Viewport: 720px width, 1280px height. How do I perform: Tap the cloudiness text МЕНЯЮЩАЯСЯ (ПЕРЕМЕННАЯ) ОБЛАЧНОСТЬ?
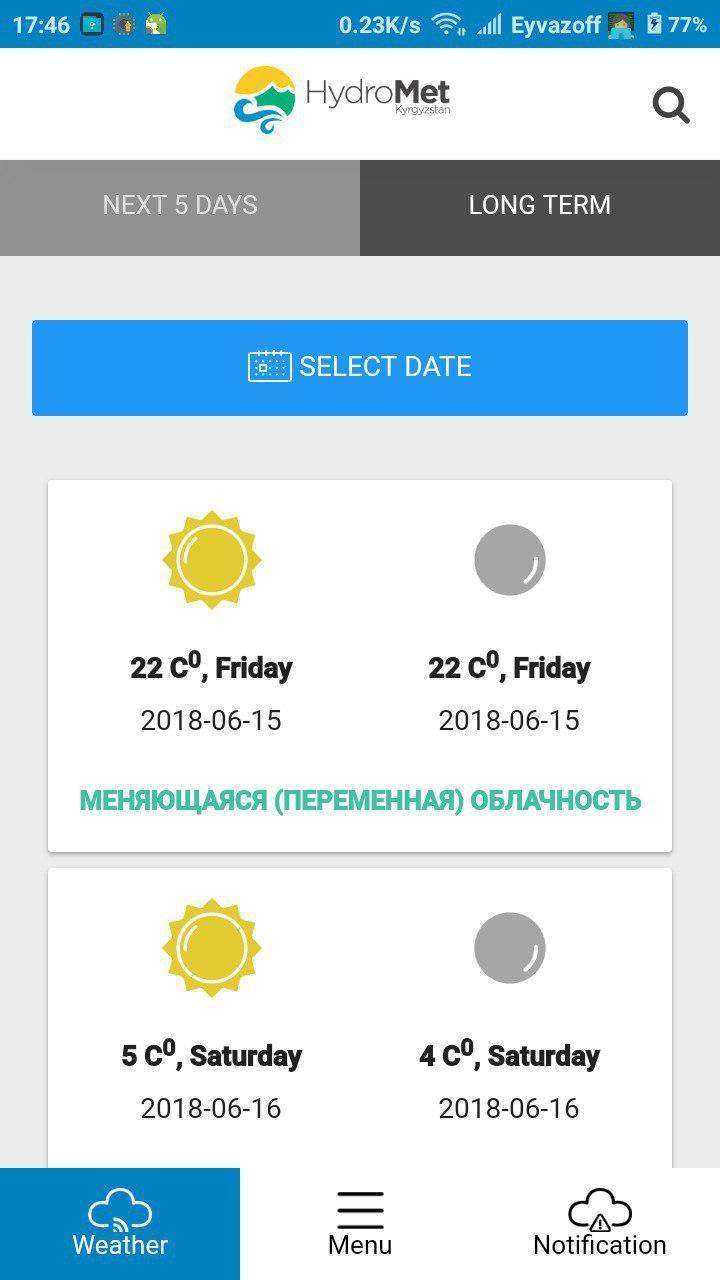coord(360,800)
